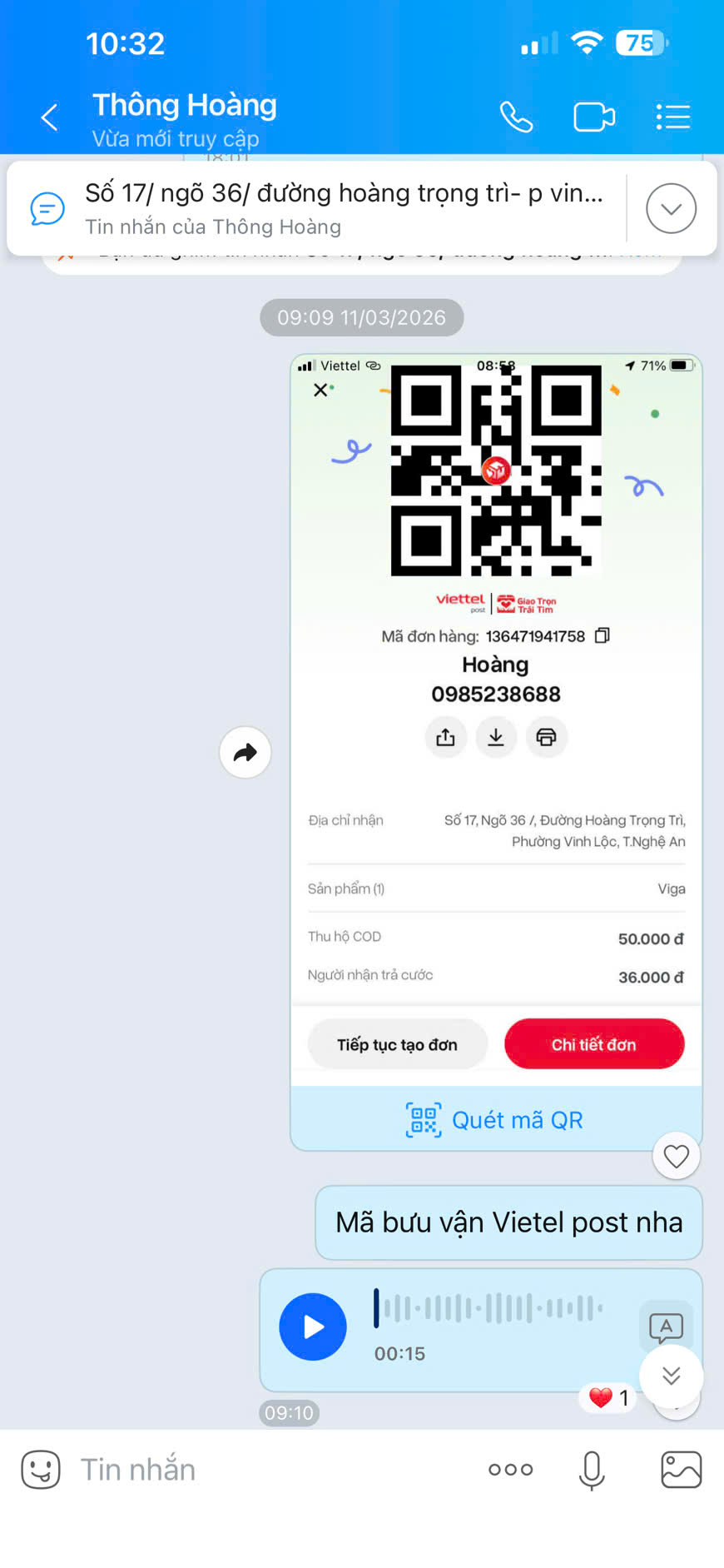Focus the Tin nhắn input field
Screen dimensions: 724x1568
click(x=266, y=1470)
